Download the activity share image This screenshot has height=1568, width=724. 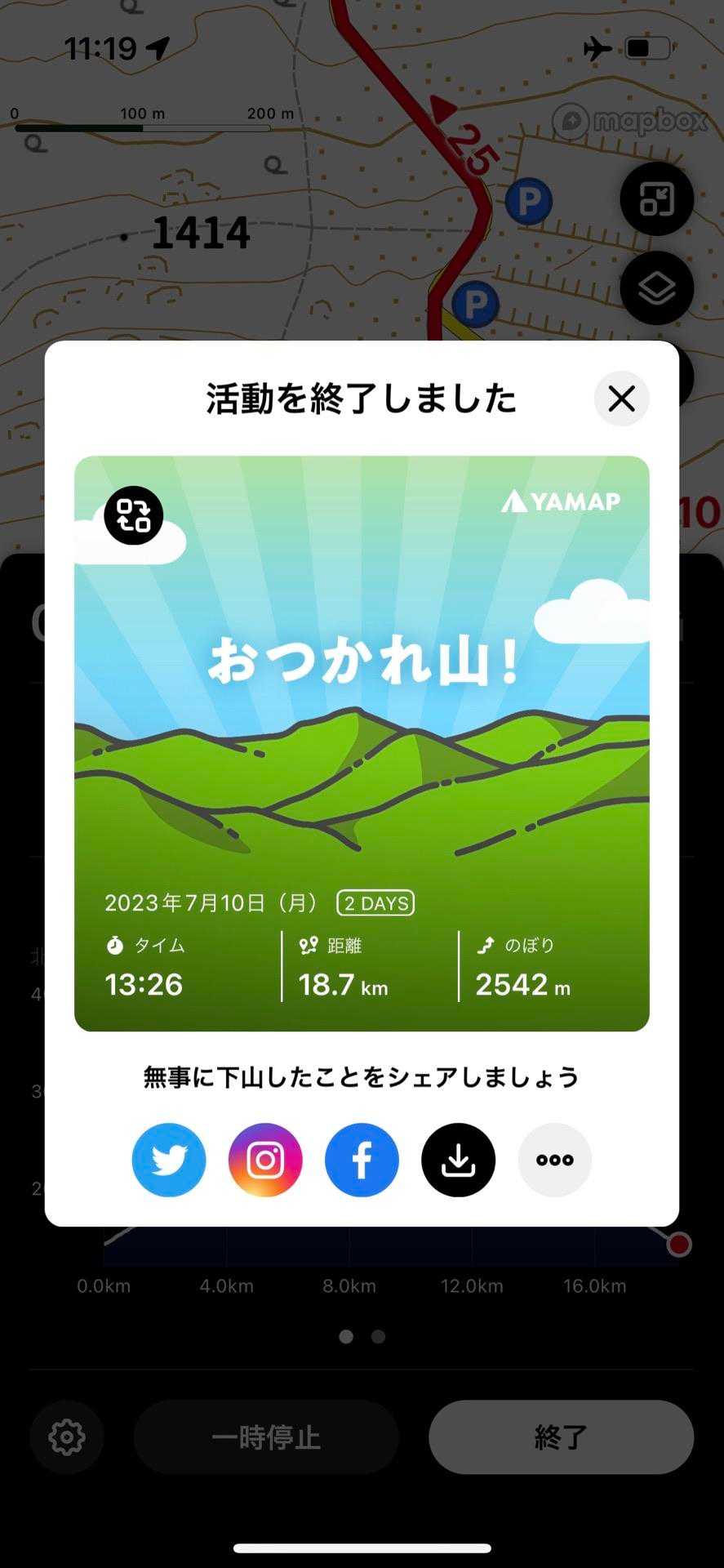pos(458,1160)
